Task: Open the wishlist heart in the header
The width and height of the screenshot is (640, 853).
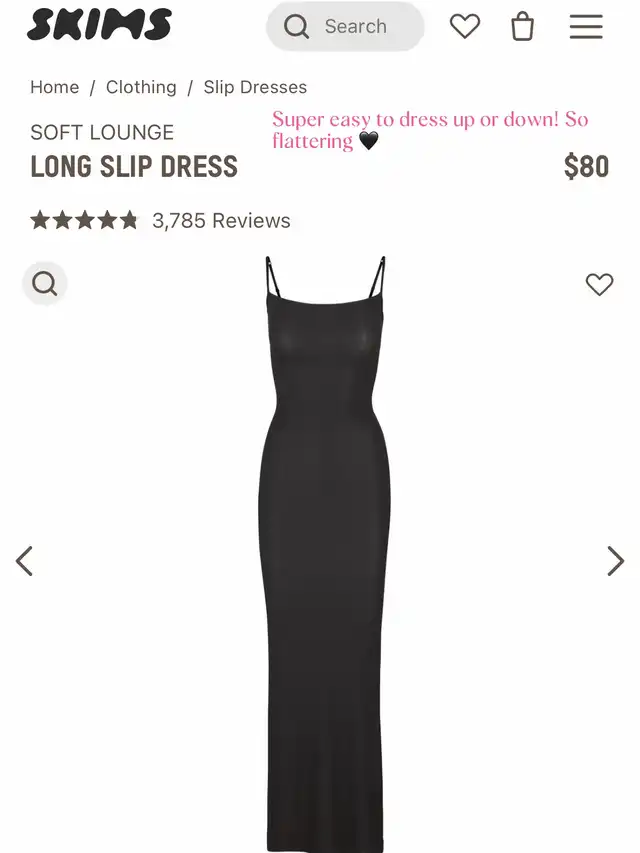Action: (x=464, y=27)
